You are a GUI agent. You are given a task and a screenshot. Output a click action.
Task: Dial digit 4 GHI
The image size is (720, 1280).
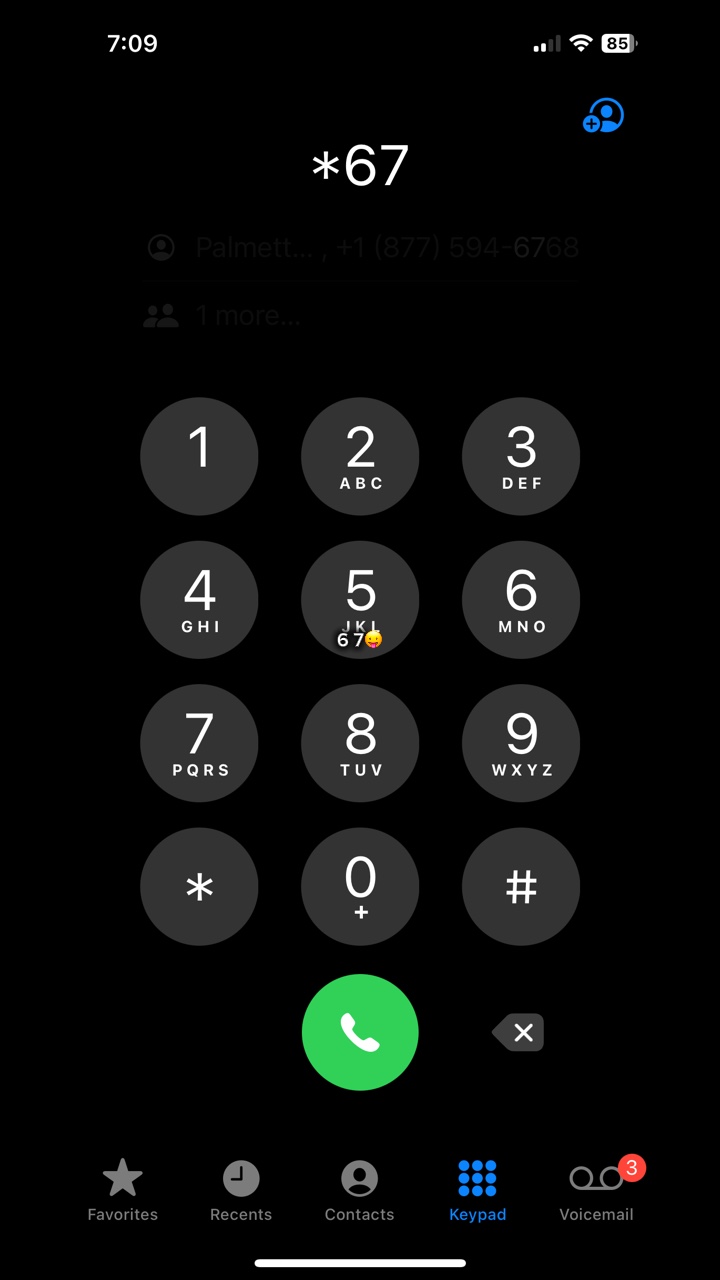point(199,600)
